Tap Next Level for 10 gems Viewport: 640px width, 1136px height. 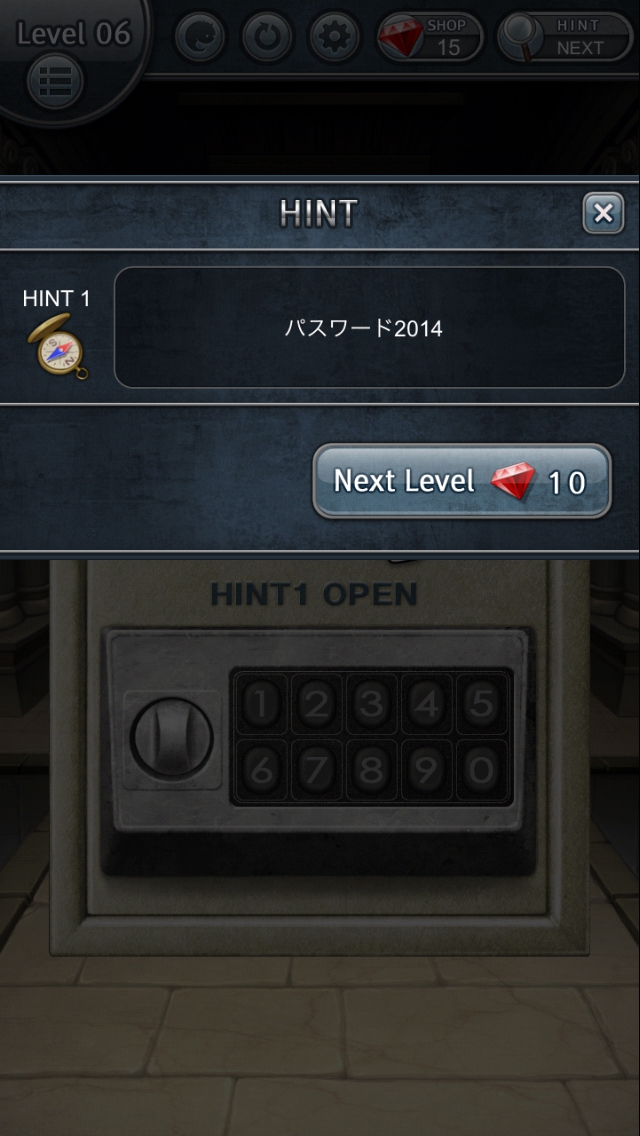[x=462, y=481]
